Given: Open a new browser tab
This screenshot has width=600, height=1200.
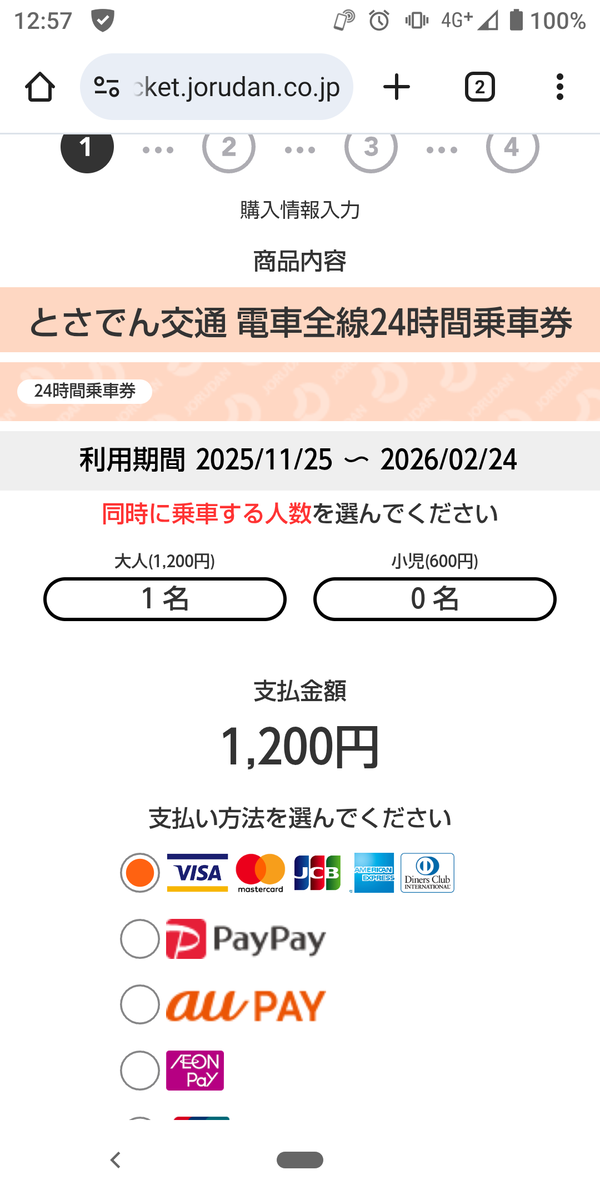Looking at the screenshot, I should (397, 87).
